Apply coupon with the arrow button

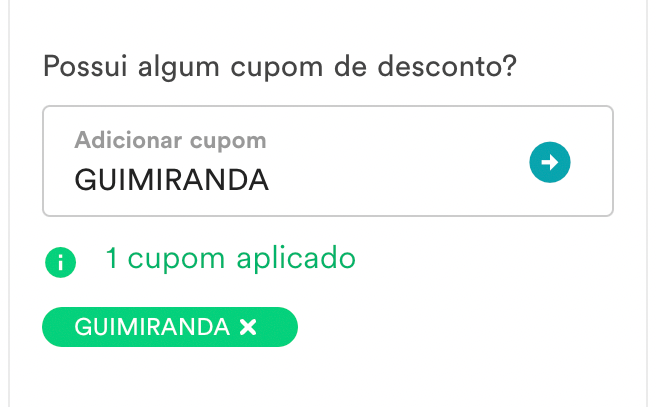coord(549,162)
